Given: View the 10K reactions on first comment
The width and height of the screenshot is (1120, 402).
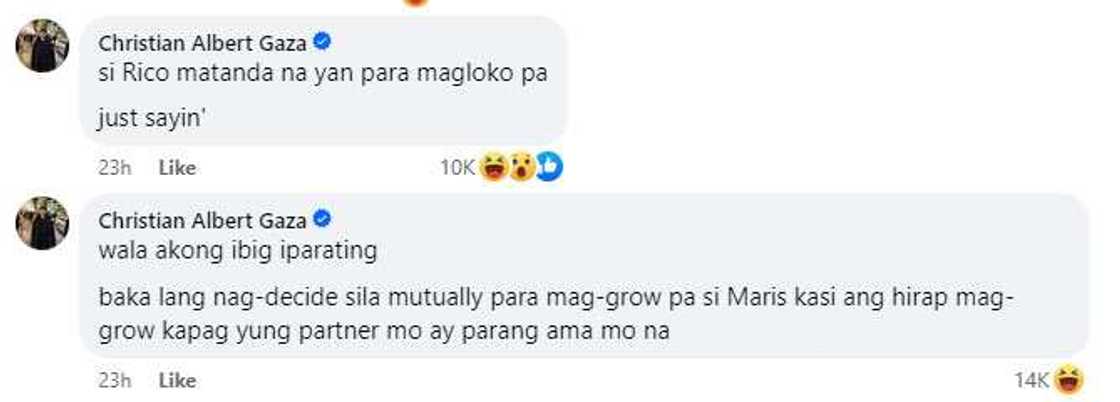Looking at the screenshot, I should (502, 167).
